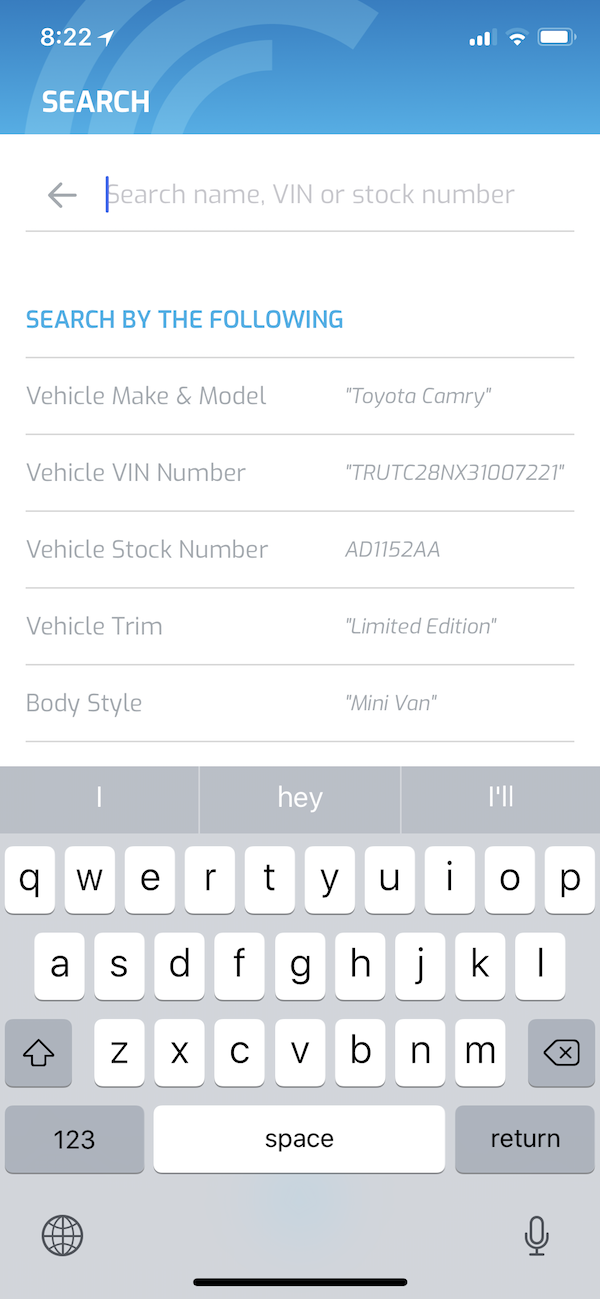Tap the keyboard backspace key

tap(561, 1053)
